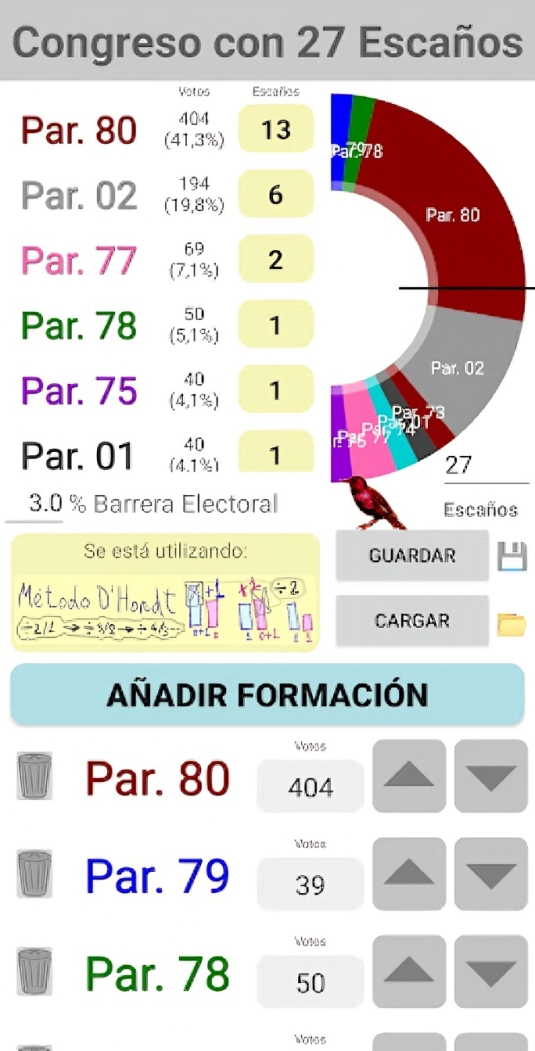Remove Par. 78 using its trash icon

34,971
